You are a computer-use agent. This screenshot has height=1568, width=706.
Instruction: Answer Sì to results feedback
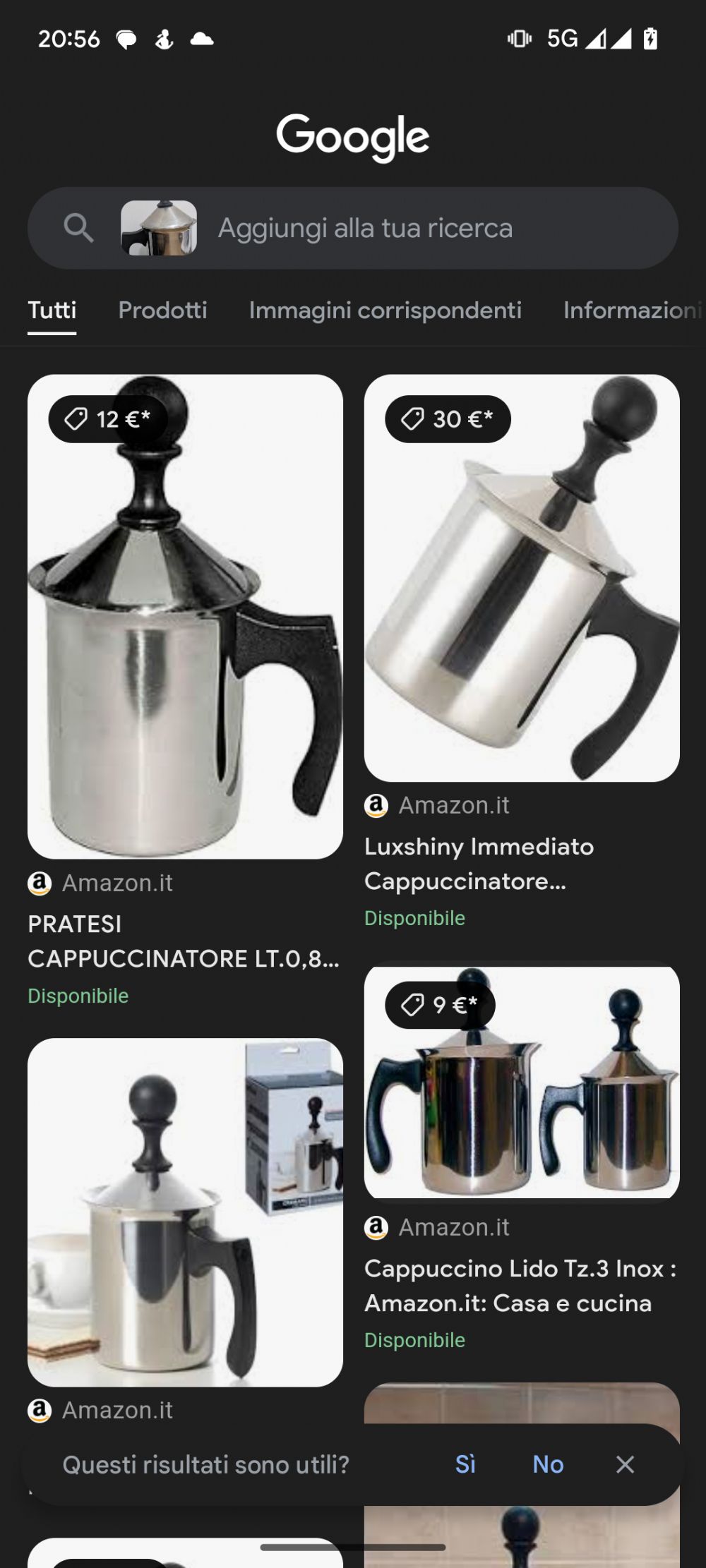[465, 1464]
